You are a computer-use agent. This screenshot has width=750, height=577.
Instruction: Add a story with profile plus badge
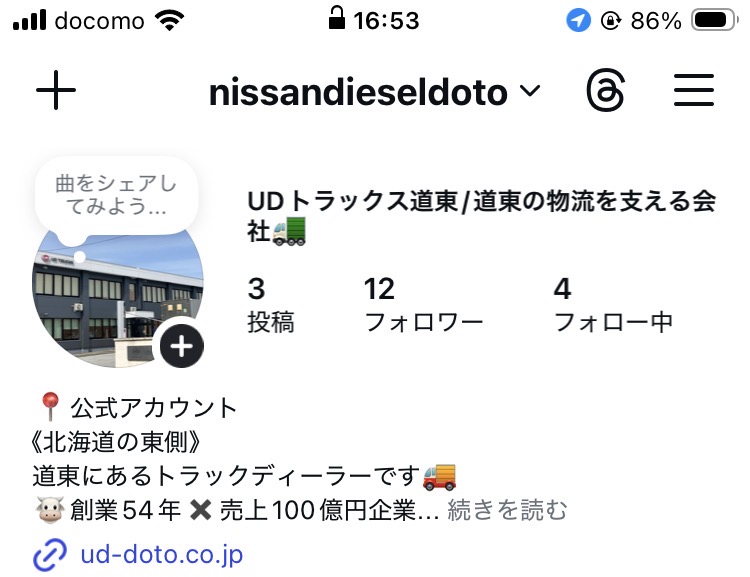pyautogui.click(x=181, y=347)
